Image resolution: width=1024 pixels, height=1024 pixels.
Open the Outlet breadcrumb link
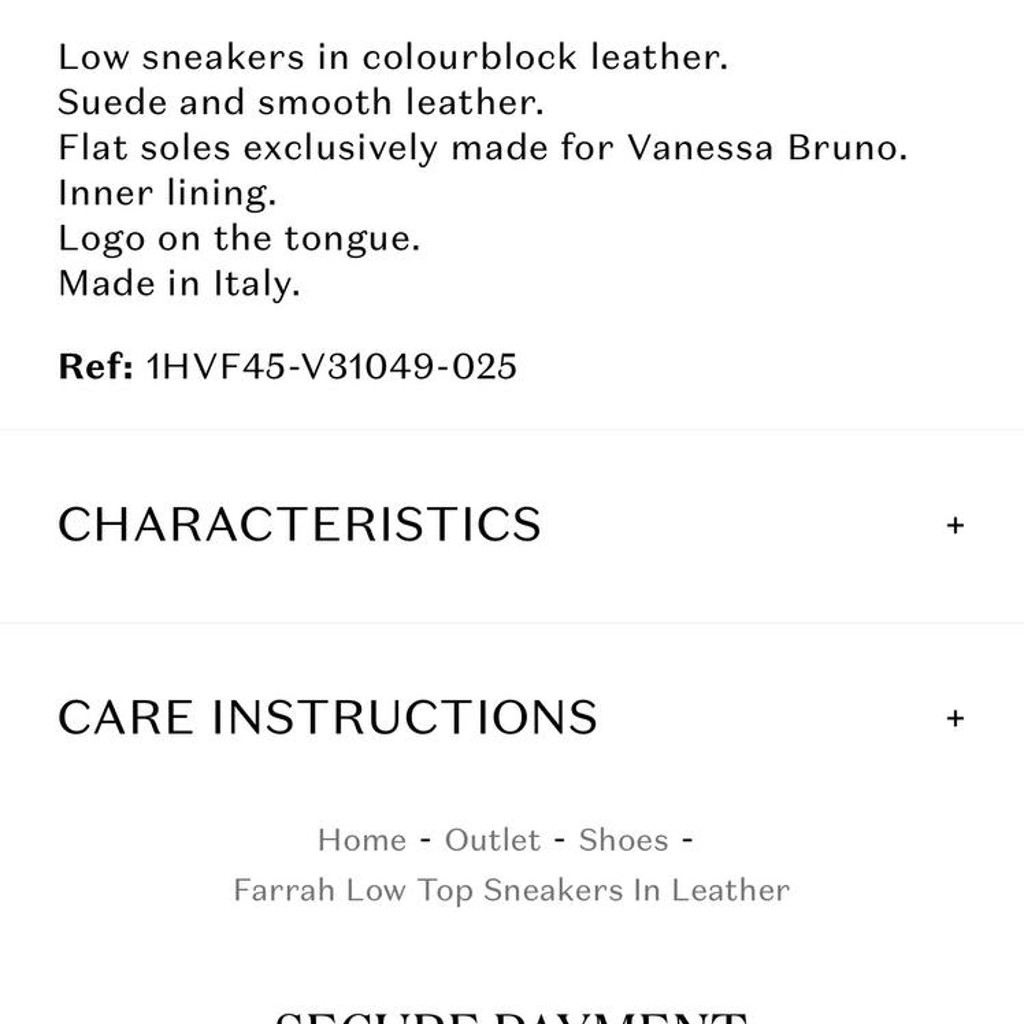pyautogui.click(x=492, y=840)
